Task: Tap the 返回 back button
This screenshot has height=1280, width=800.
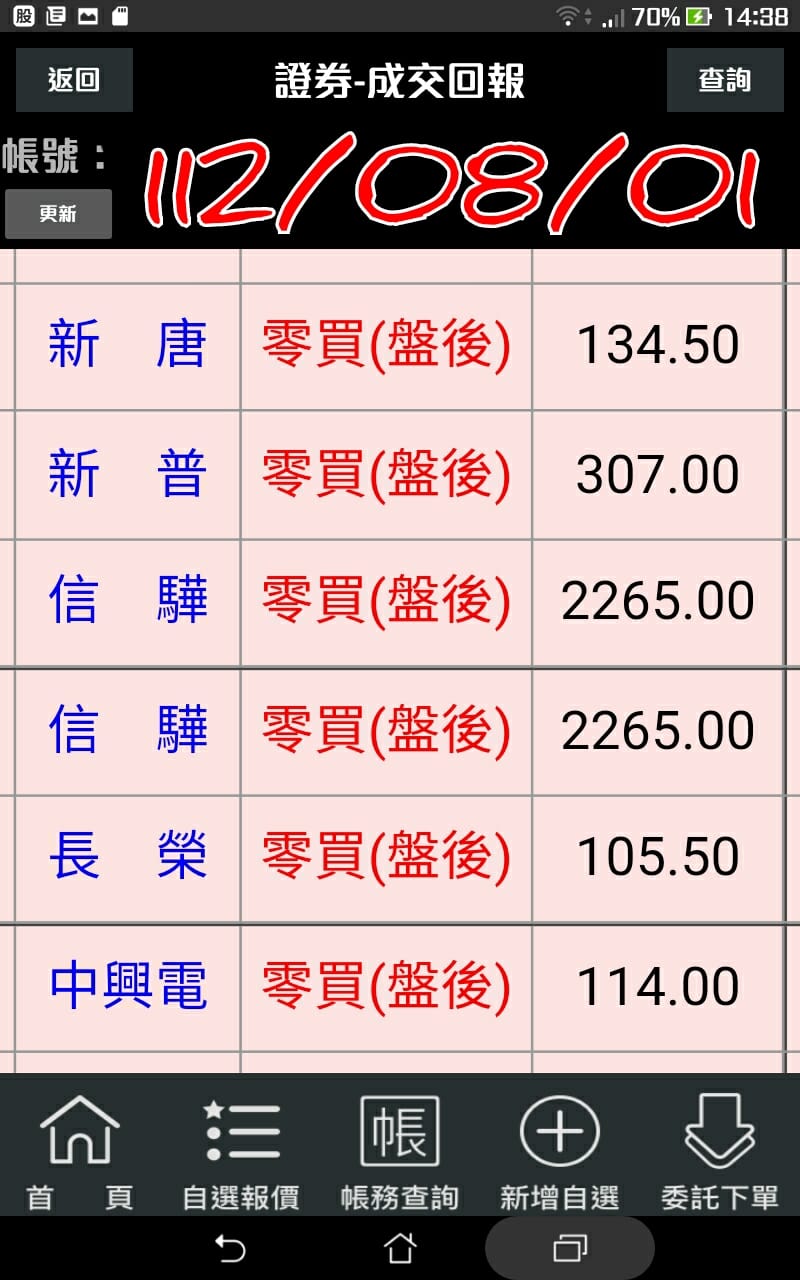Action: [x=74, y=80]
